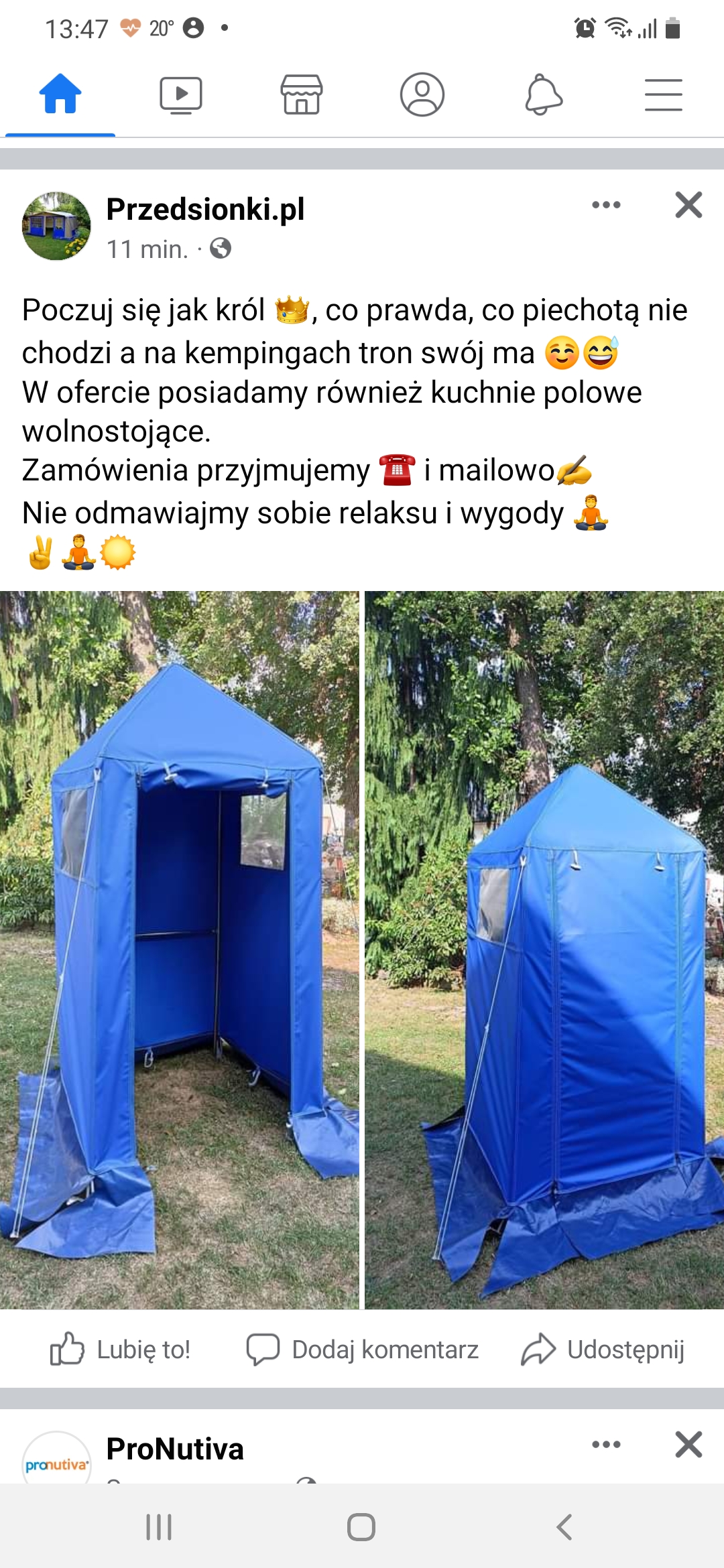Tap Dodaj komentarz to comment
Viewport: 724px width, 1568px height.
363,1349
